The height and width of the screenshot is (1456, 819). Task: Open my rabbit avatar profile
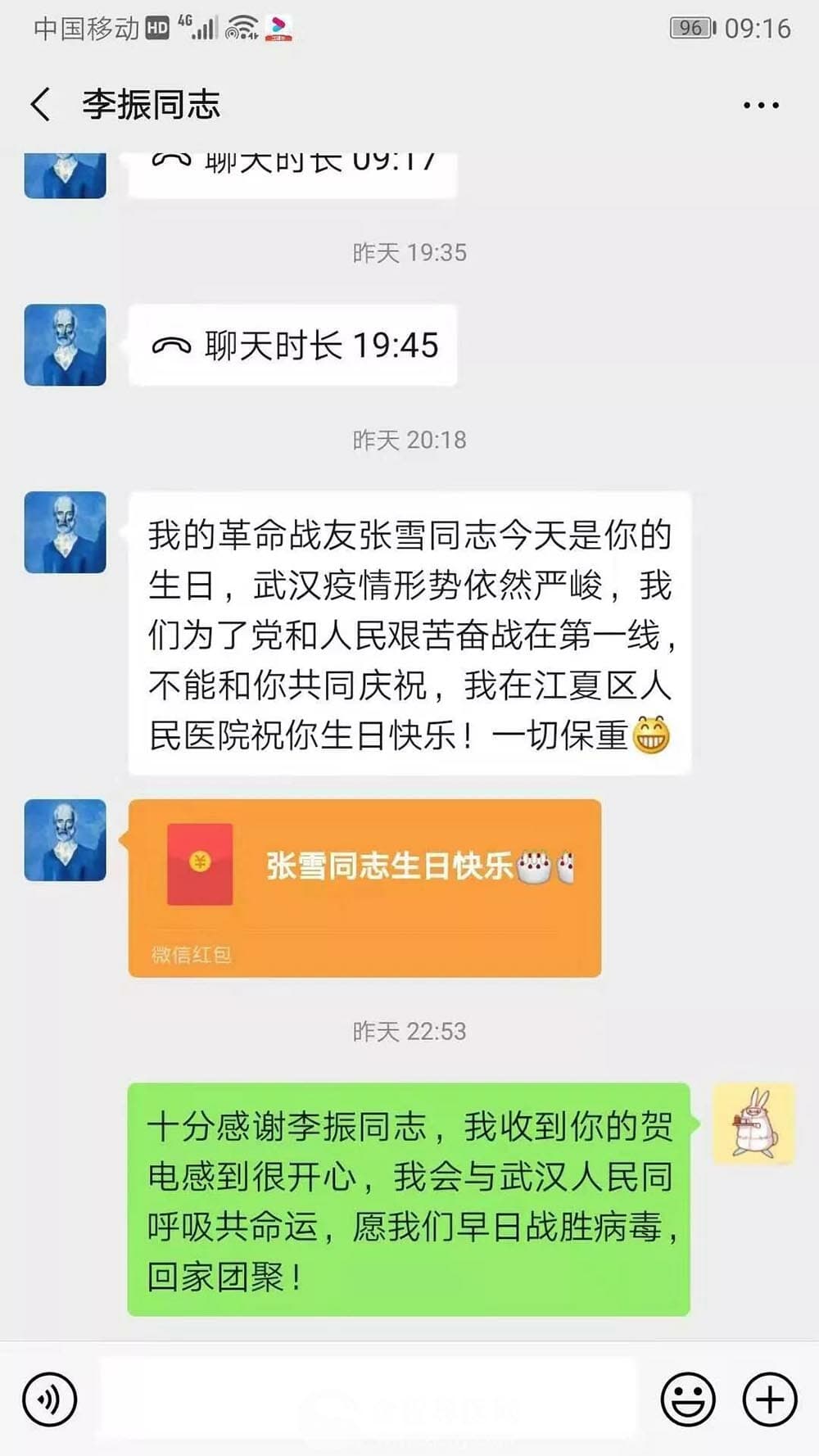[x=753, y=1124]
